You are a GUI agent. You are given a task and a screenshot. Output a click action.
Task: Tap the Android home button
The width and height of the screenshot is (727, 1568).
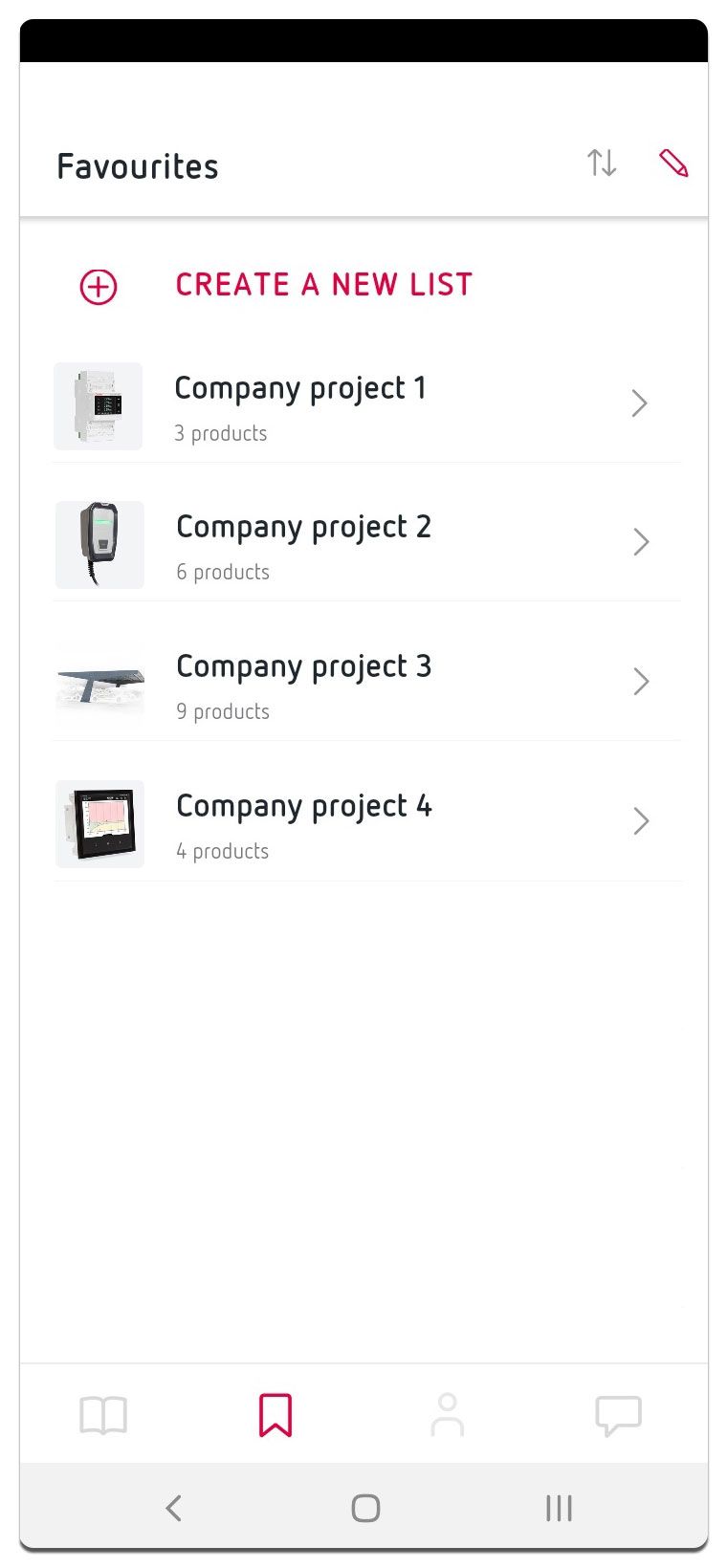tap(364, 1508)
